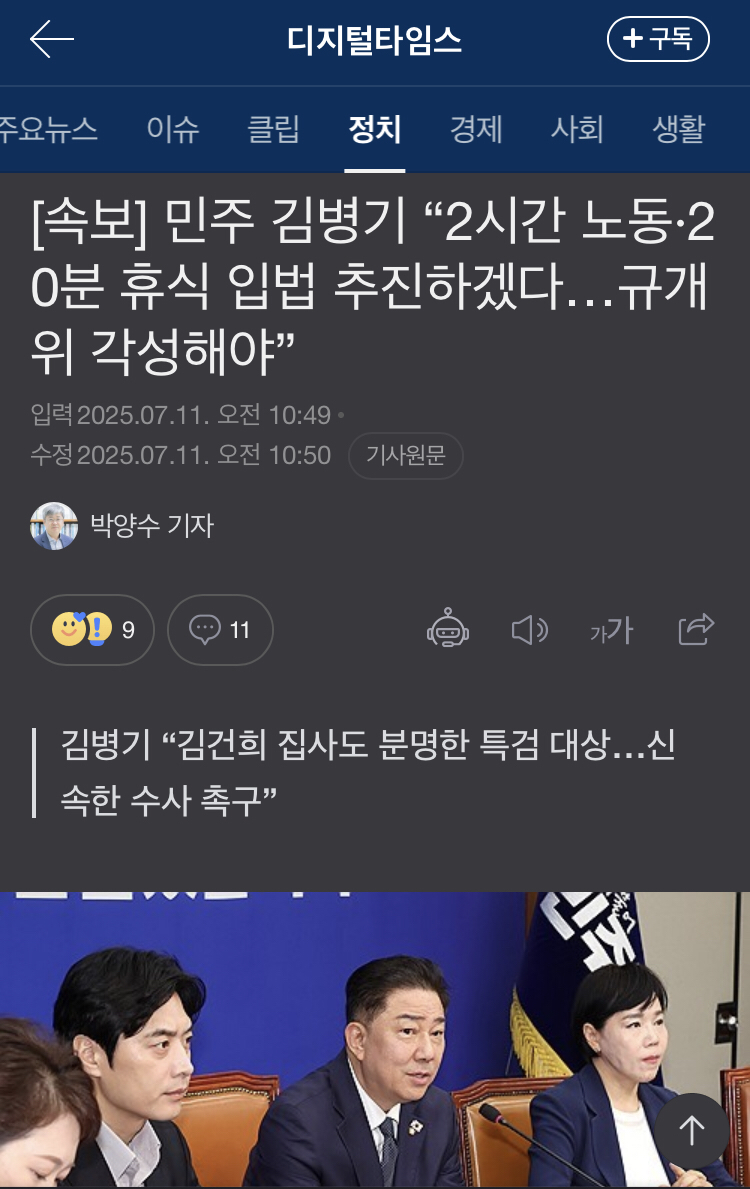Open reporter 박양수 기자's profile
This screenshot has width=750, height=1189.
tap(122, 526)
